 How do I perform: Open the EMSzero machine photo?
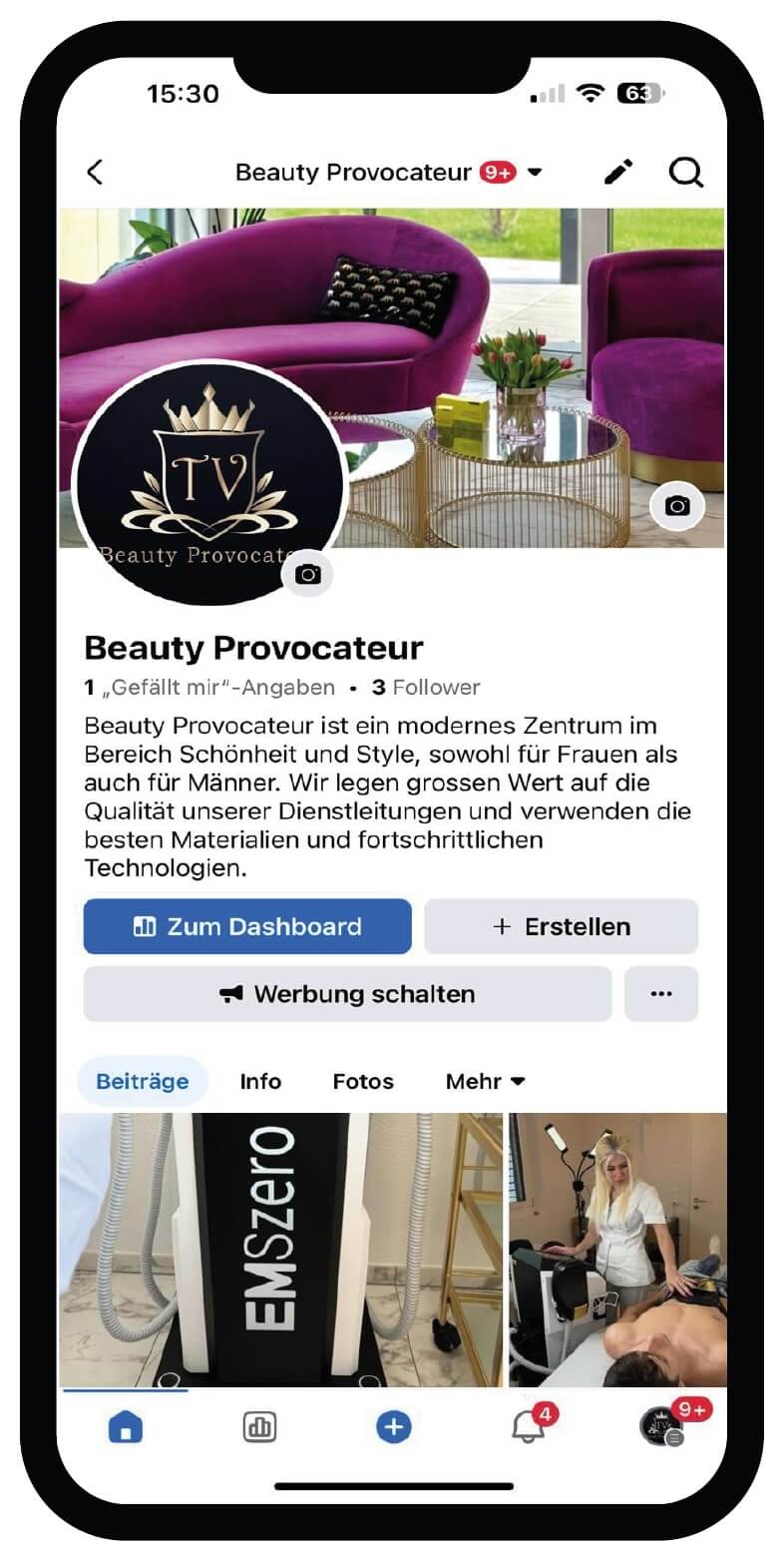click(281, 1250)
